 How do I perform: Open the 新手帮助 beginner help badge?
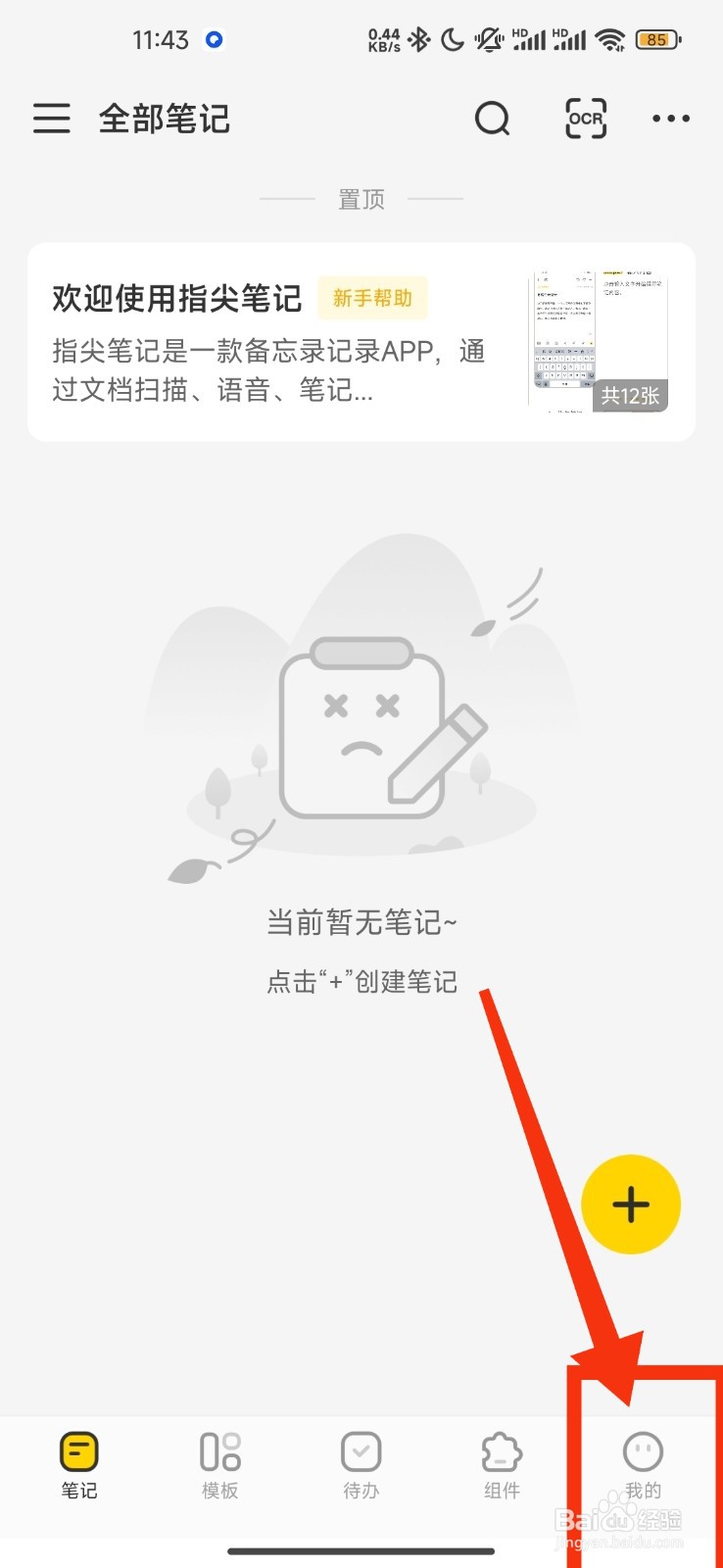coord(373,298)
